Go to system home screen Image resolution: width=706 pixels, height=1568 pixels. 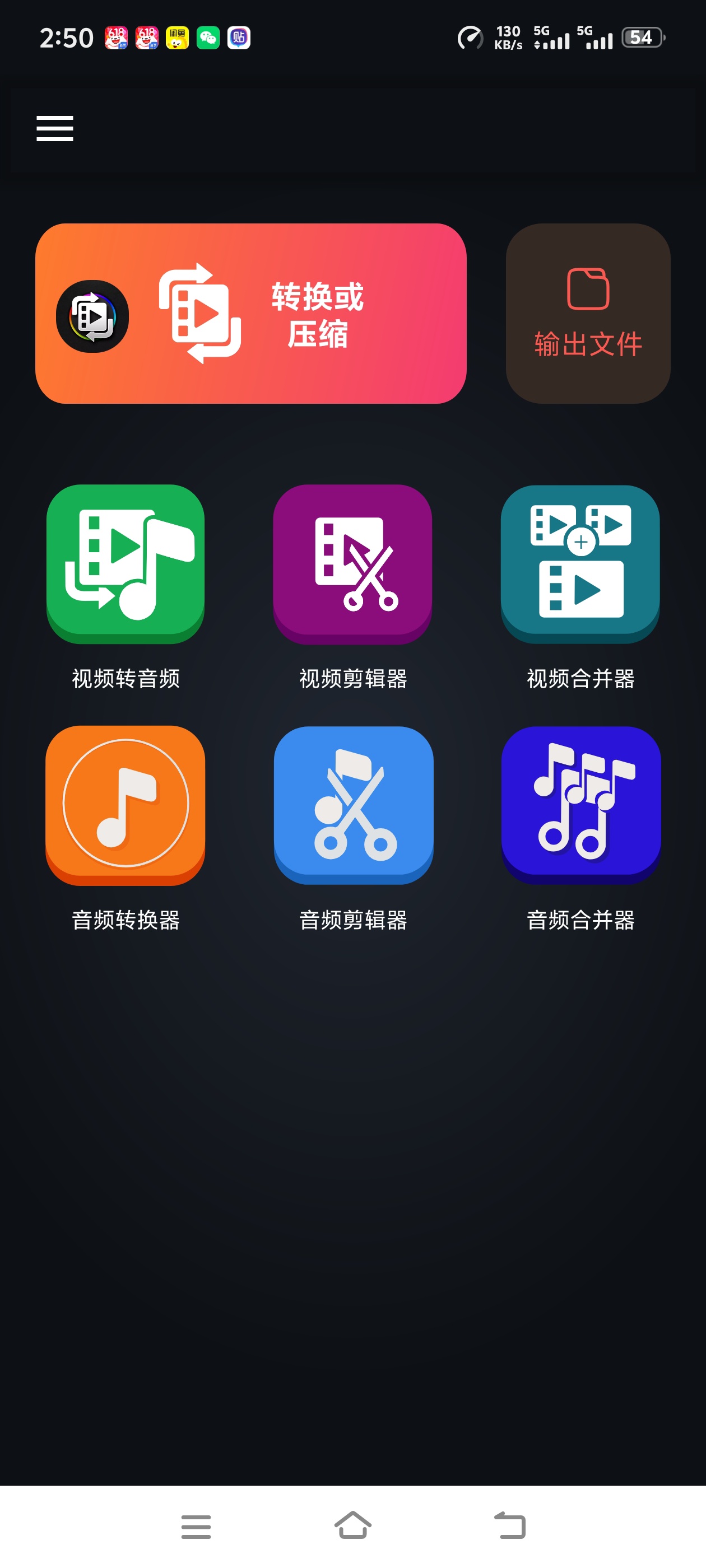coord(352,1525)
